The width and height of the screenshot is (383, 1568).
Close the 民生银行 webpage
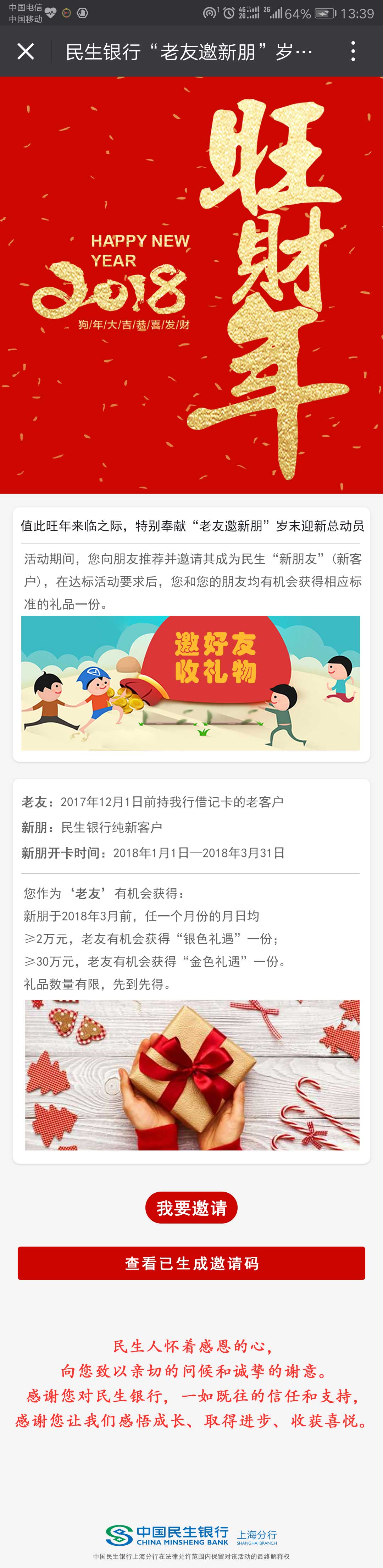26,51
